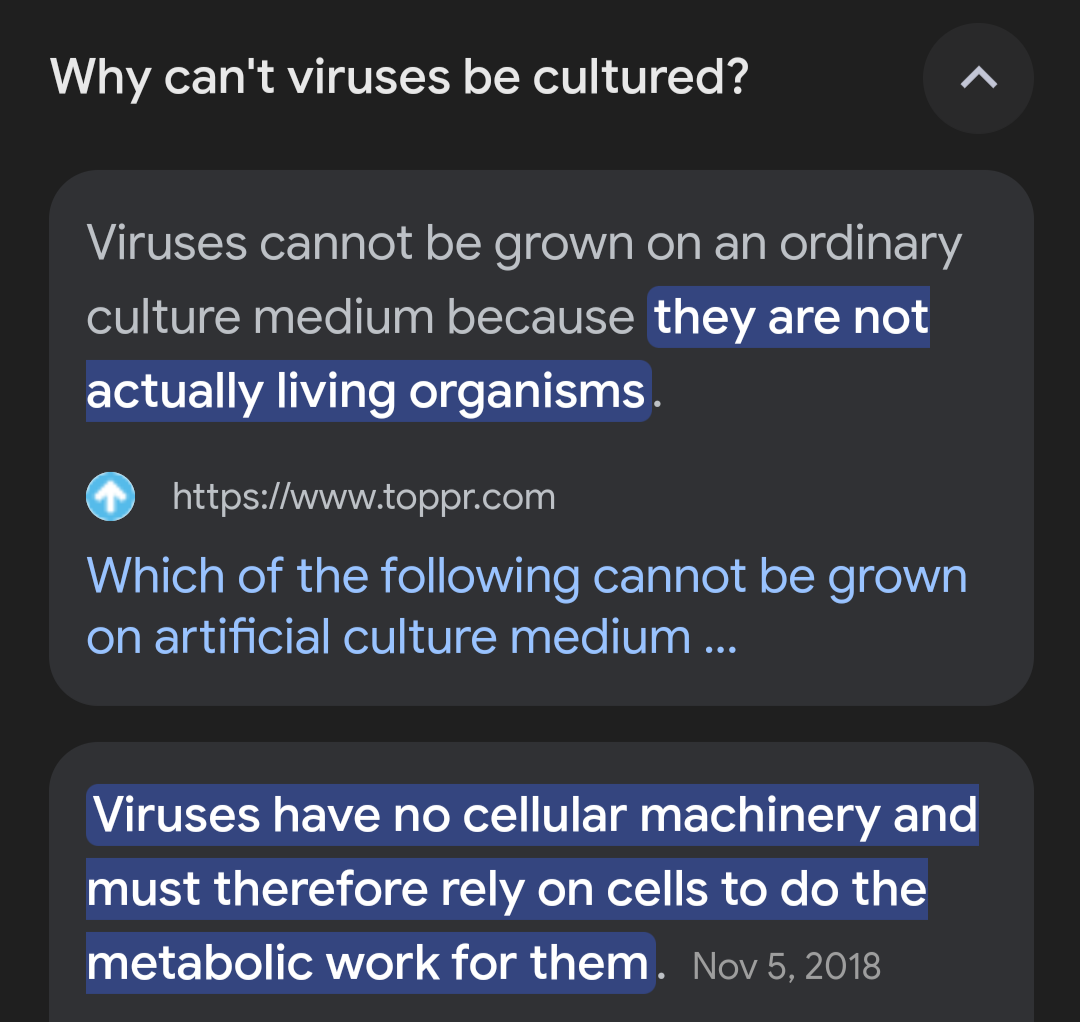
Task: Collapse the 'Why can't viruses be cultured?' question
Action: [x=977, y=79]
